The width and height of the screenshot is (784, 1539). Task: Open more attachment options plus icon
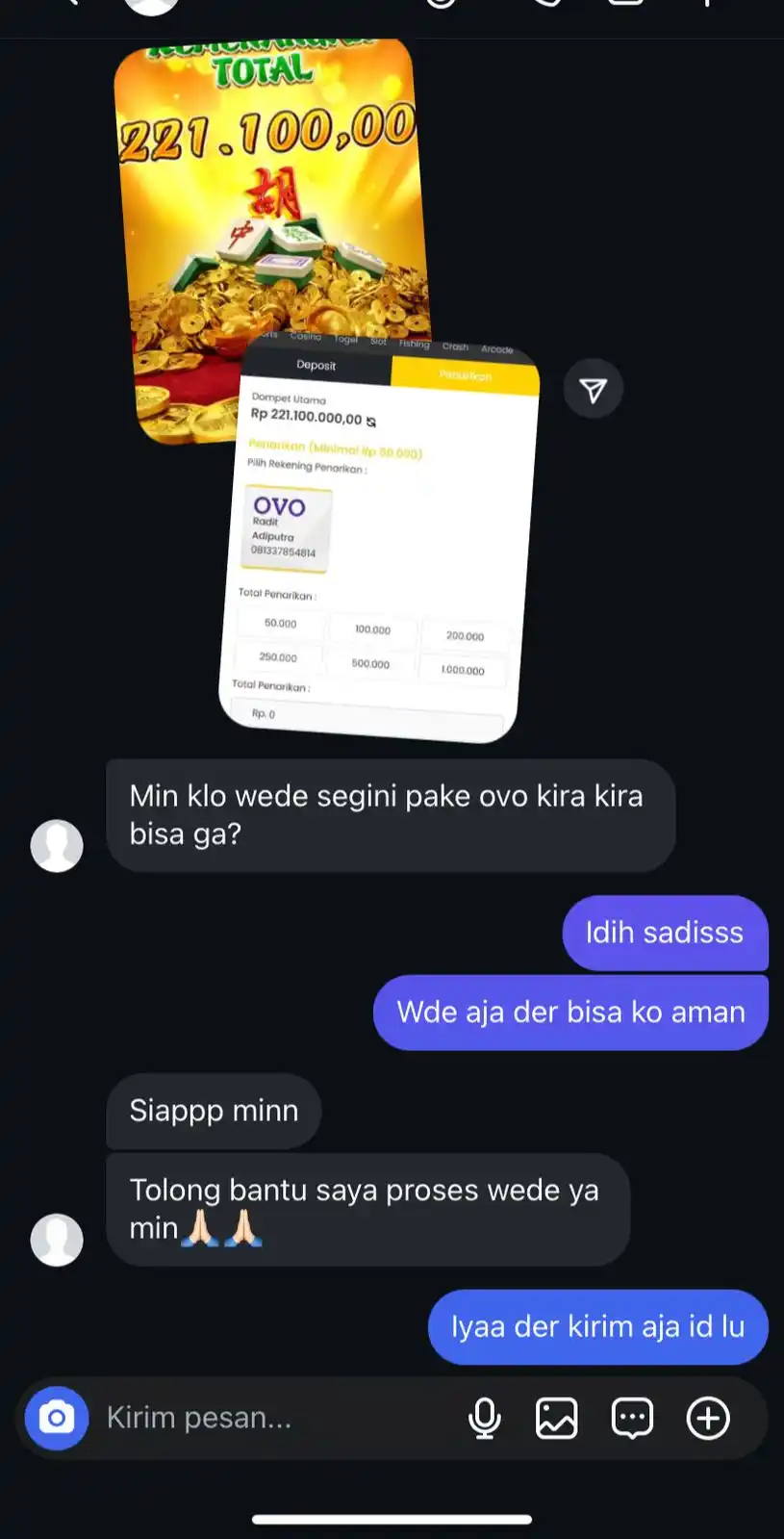[x=708, y=1418]
